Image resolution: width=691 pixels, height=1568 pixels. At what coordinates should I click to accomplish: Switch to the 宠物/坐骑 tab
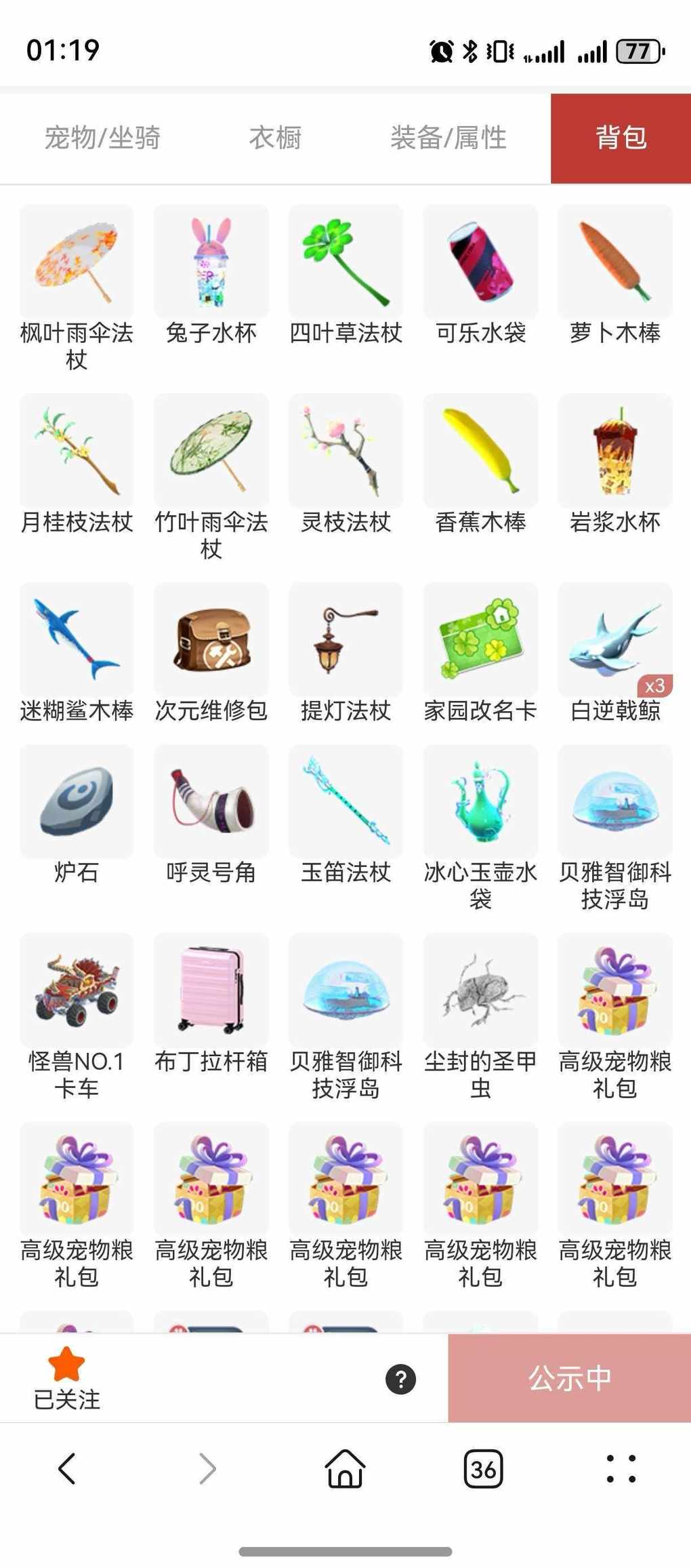(102, 138)
